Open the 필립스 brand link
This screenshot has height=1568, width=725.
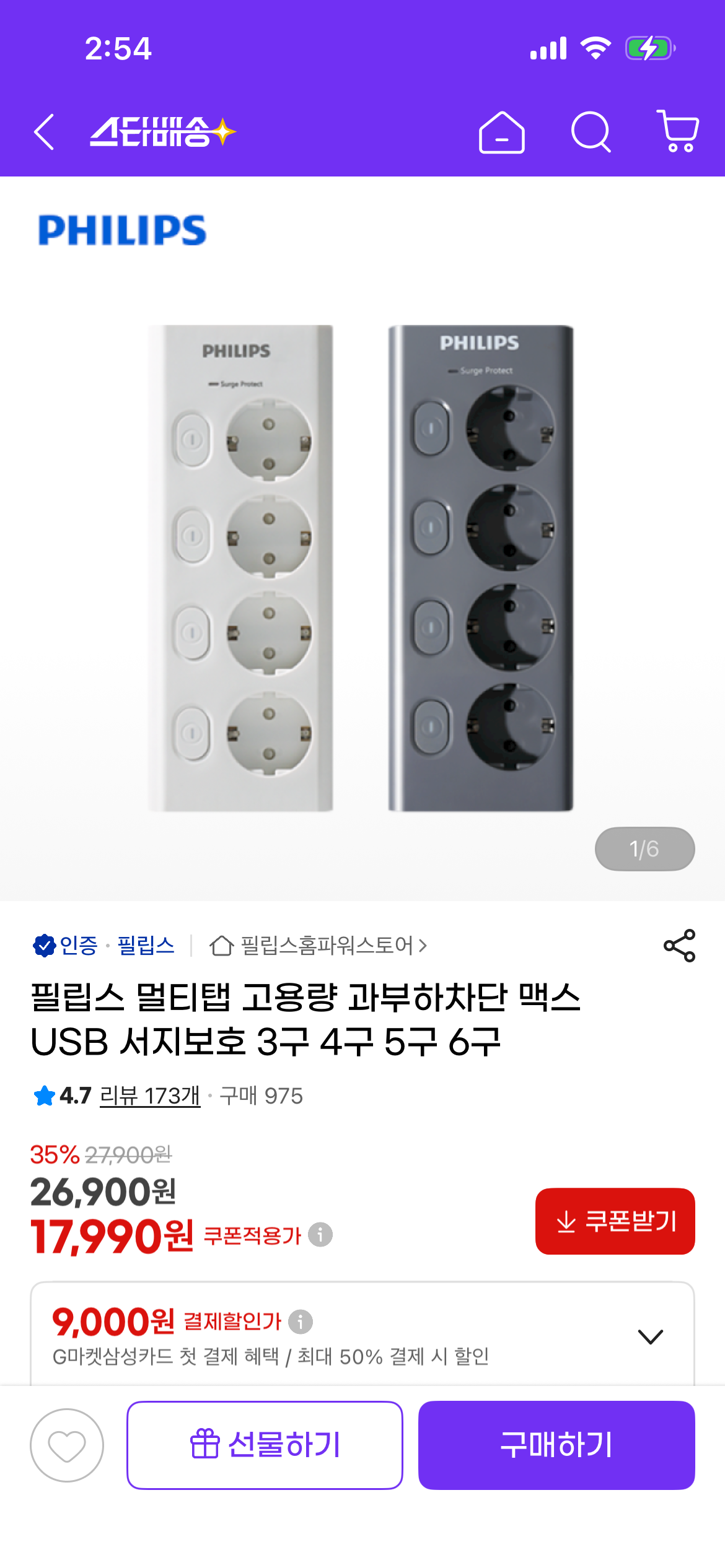point(146,946)
